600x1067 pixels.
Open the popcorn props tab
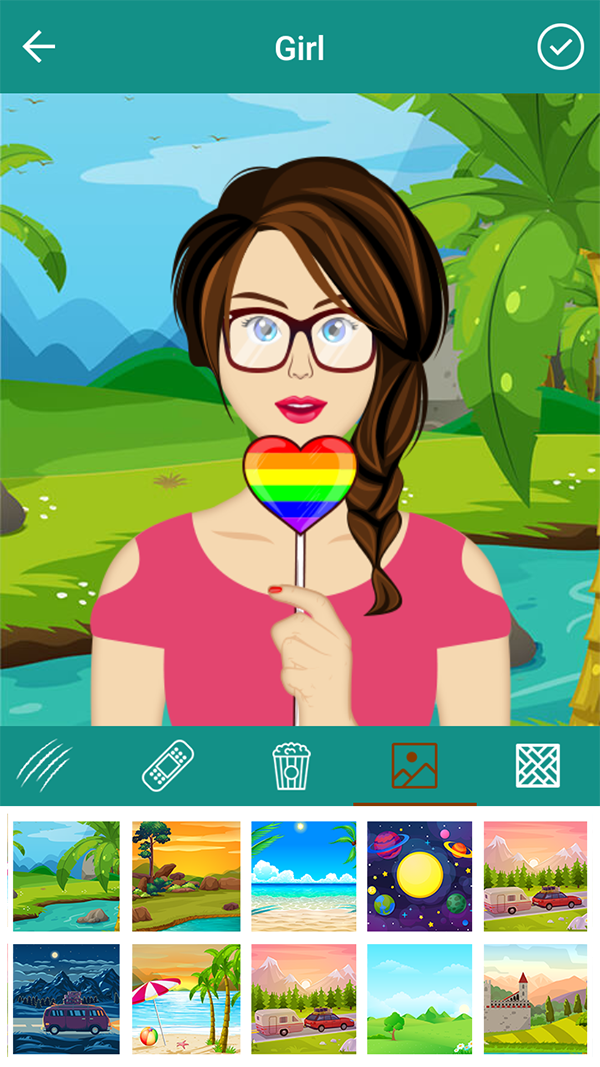(x=291, y=766)
